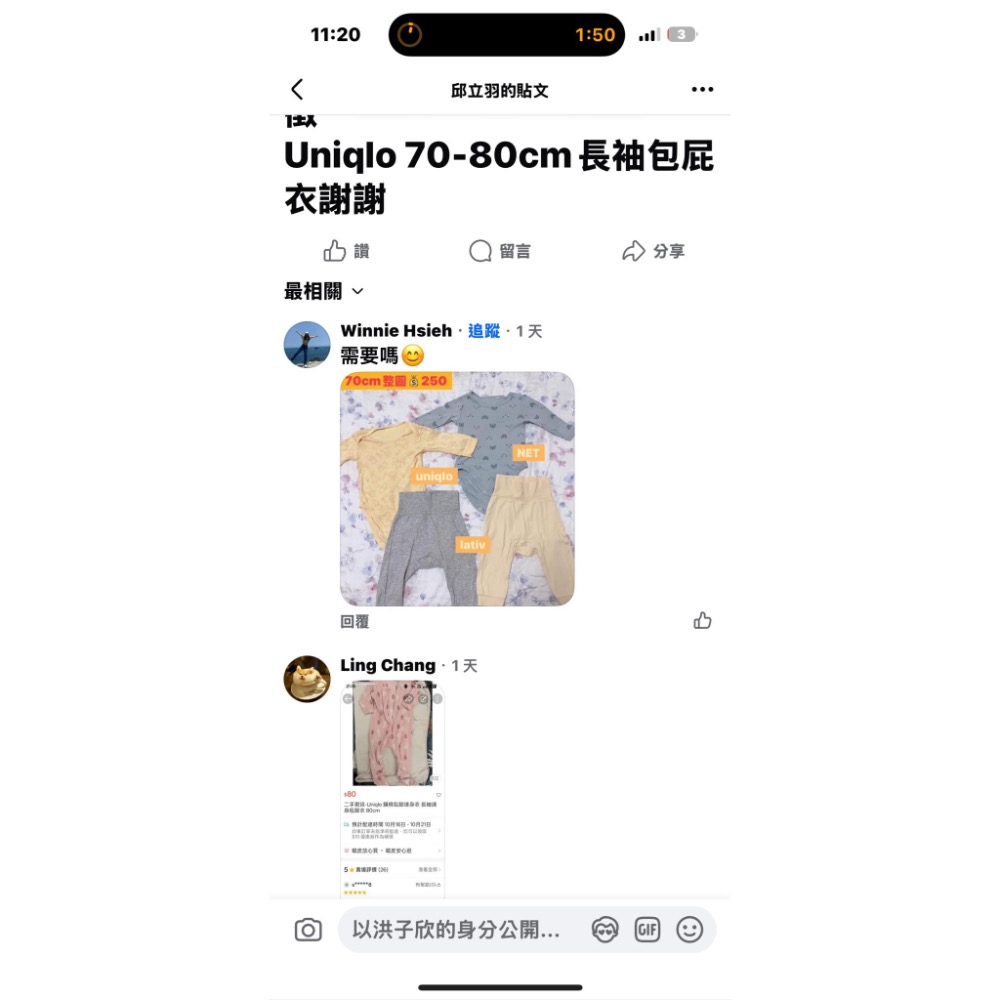Open avatar sticker picker
Viewport: 1000px width, 1000px height.
[x=605, y=931]
